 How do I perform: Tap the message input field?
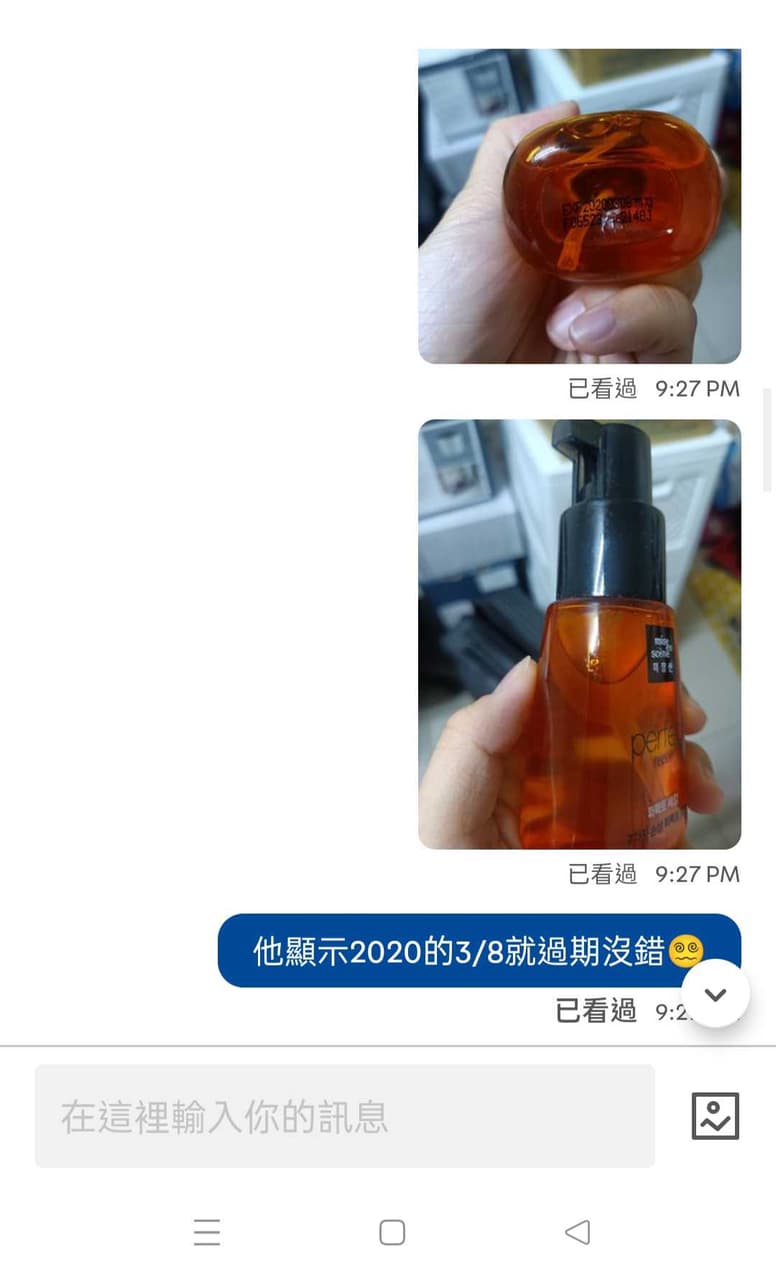[x=344, y=1116]
